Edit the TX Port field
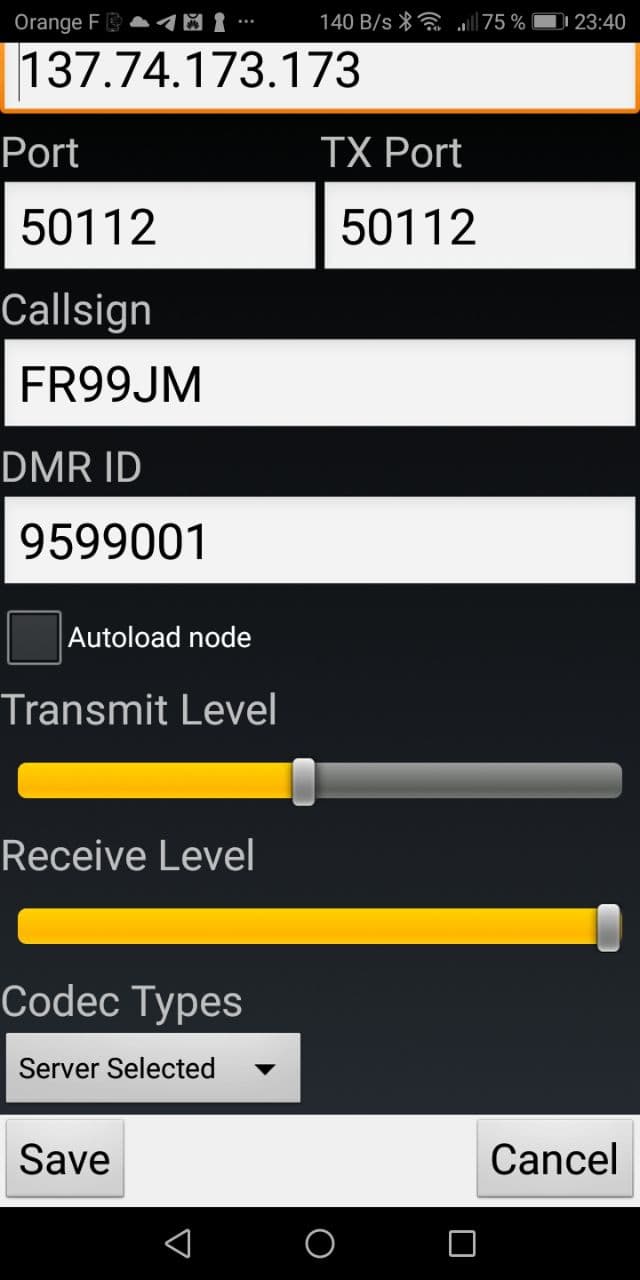Viewport: 640px width, 1280px height. tap(479, 226)
